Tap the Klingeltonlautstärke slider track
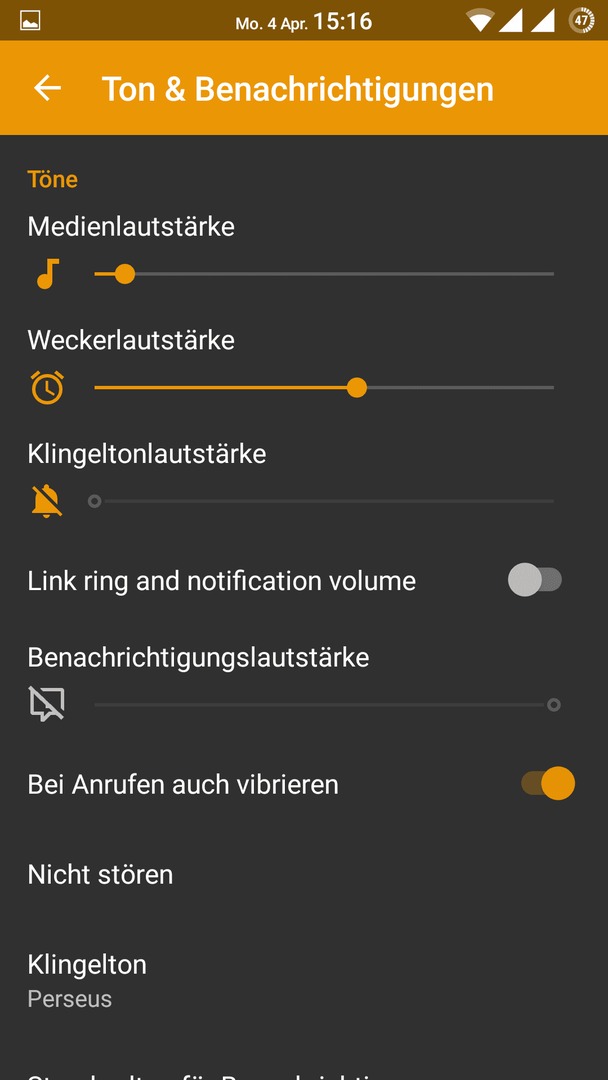This screenshot has height=1080, width=608. [322, 501]
